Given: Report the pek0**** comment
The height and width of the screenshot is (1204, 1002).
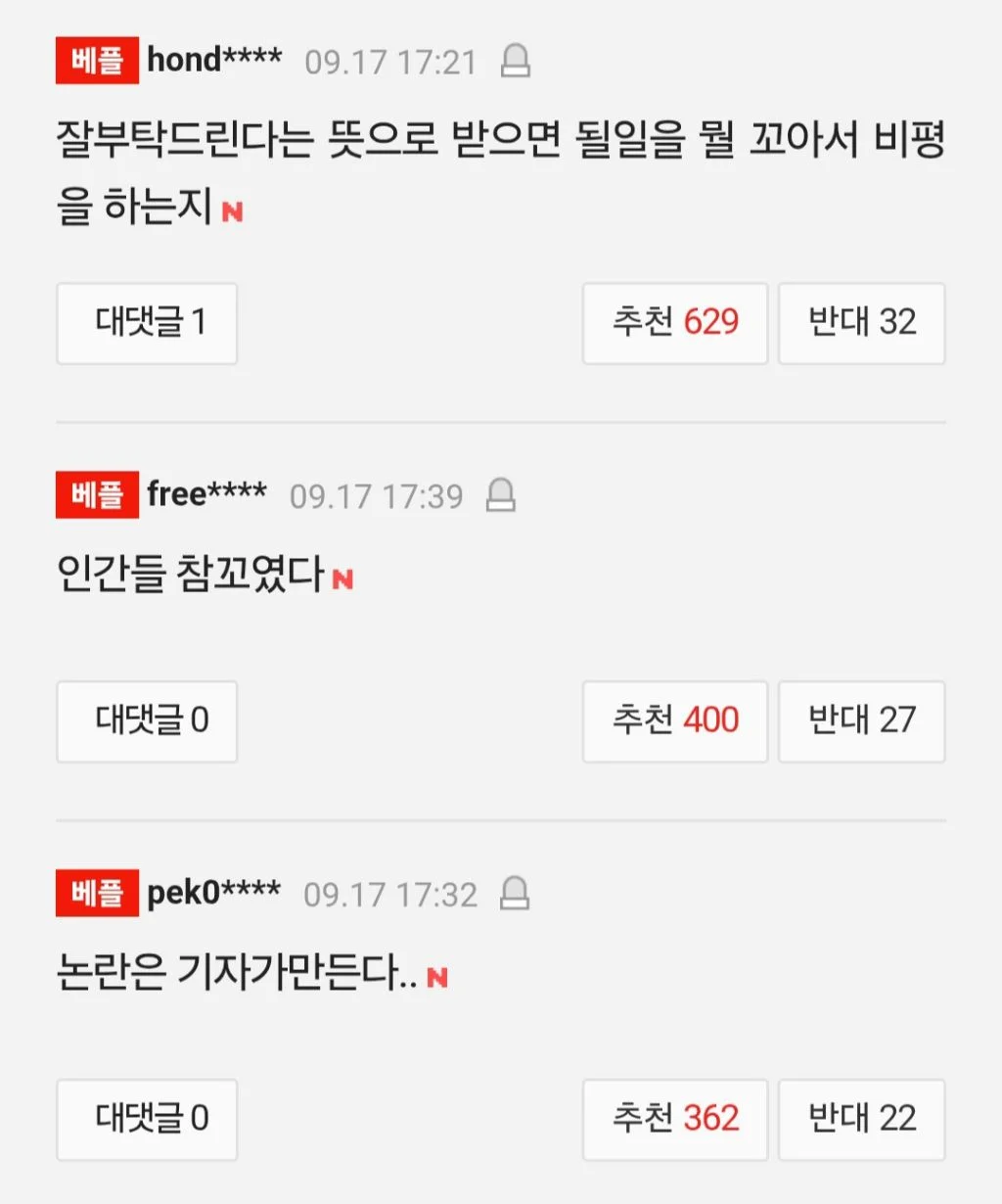Looking at the screenshot, I should (515, 894).
